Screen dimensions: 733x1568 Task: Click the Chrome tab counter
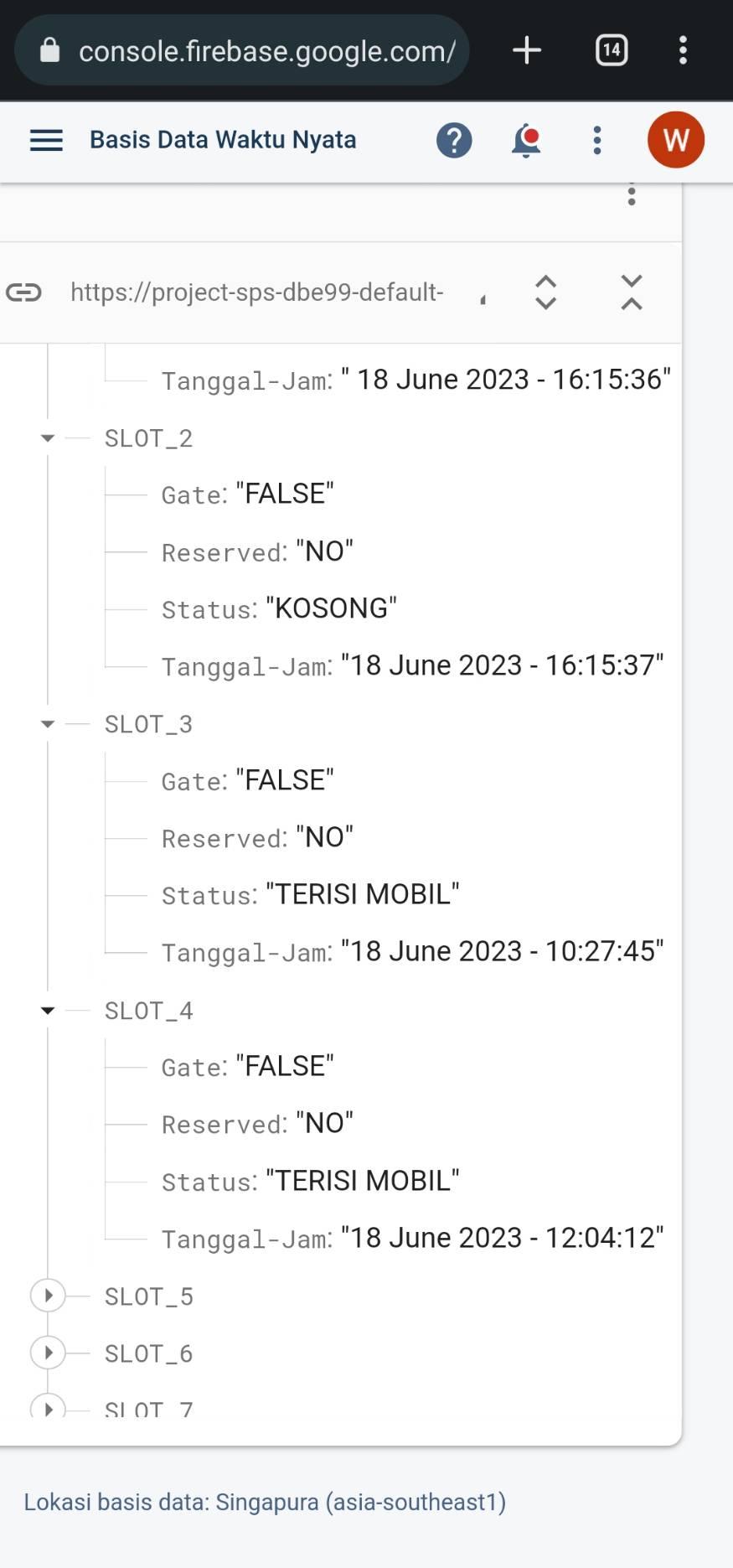(611, 49)
